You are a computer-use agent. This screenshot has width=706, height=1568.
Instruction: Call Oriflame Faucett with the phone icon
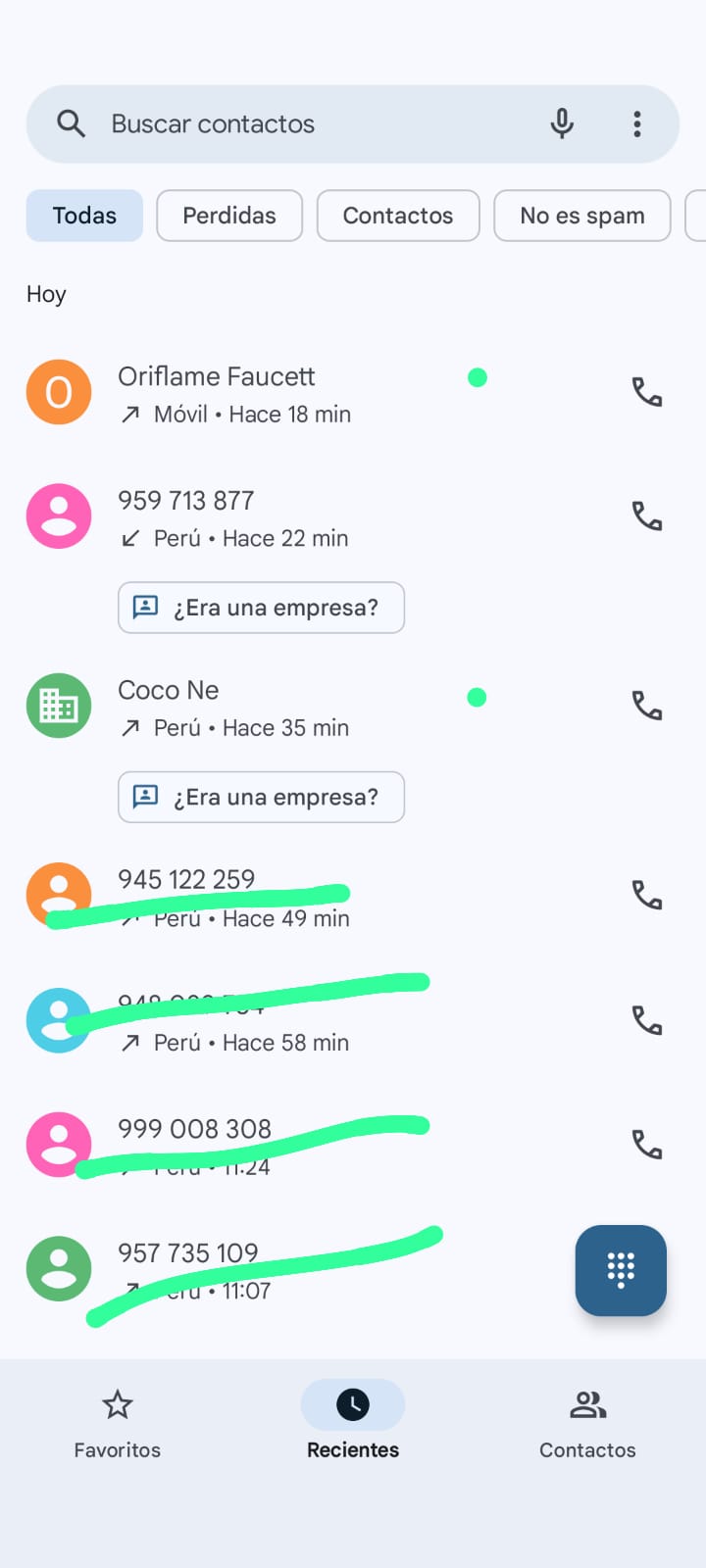click(646, 392)
